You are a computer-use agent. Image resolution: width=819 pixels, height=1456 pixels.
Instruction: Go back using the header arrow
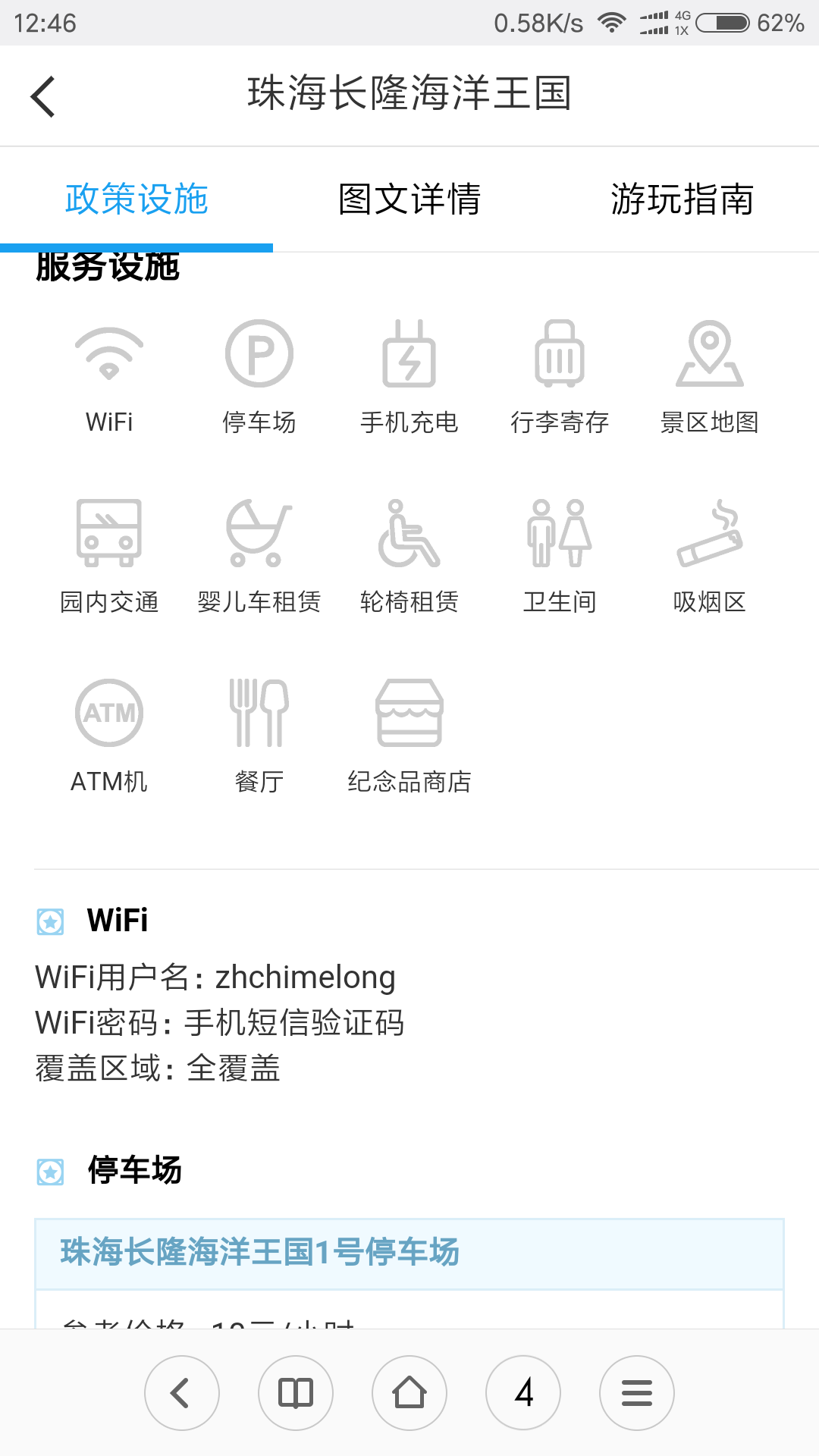[x=43, y=96]
